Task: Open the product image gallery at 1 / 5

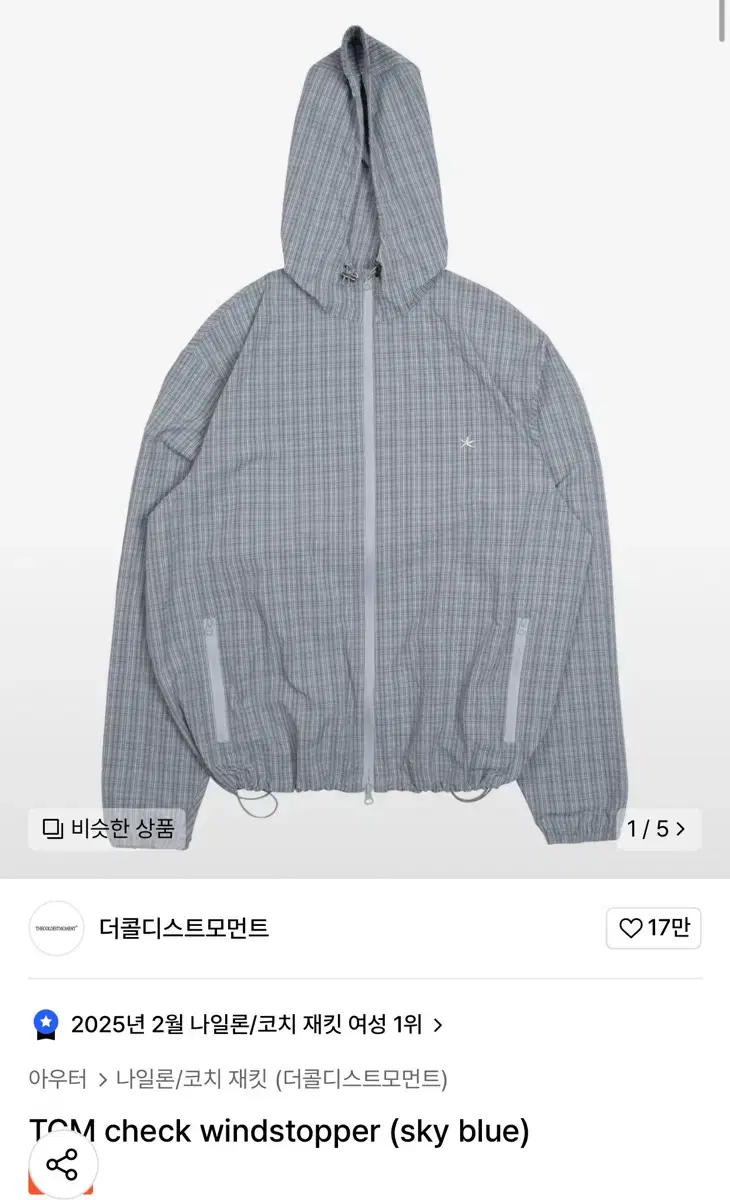Action: (x=658, y=829)
